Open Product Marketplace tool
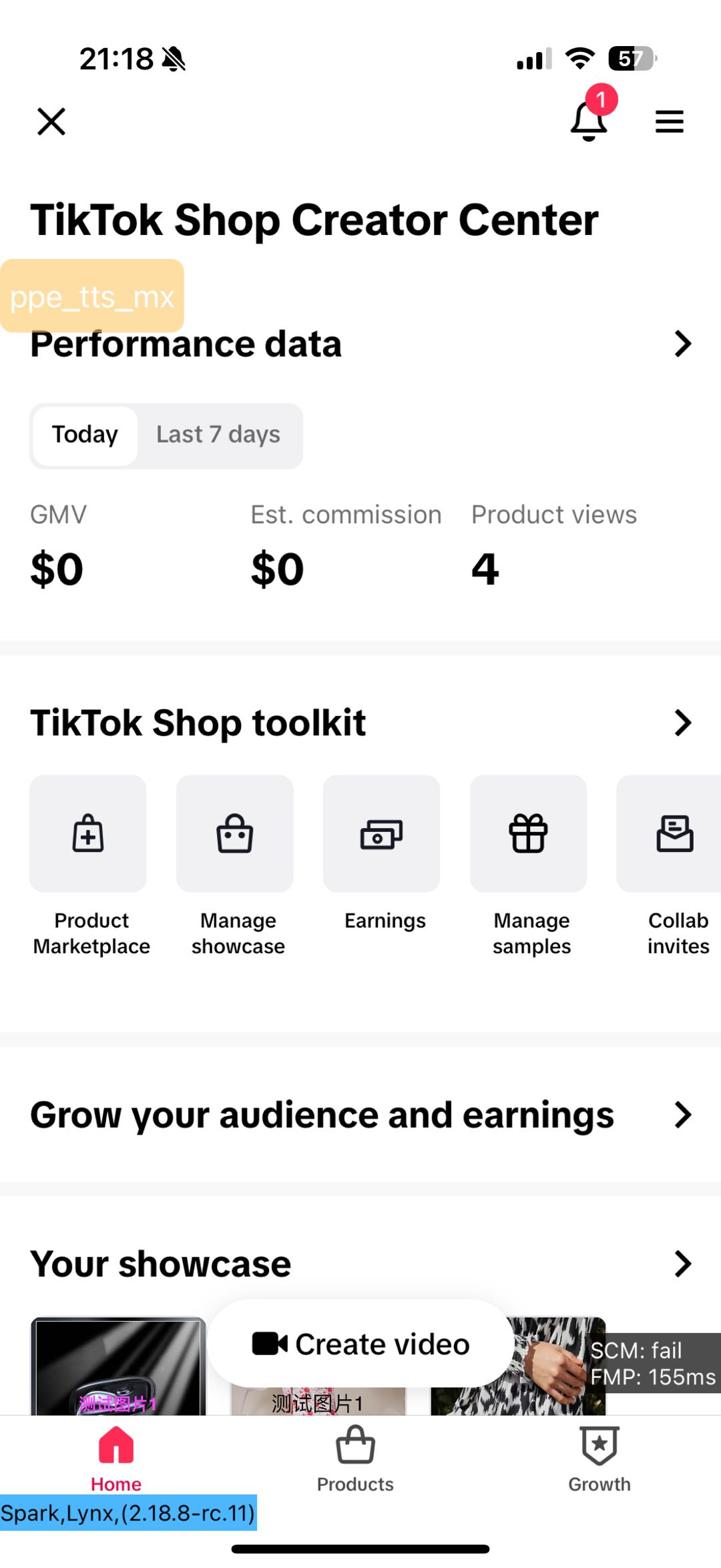This screenshot has height=1568, width=721. click(88, 834)
